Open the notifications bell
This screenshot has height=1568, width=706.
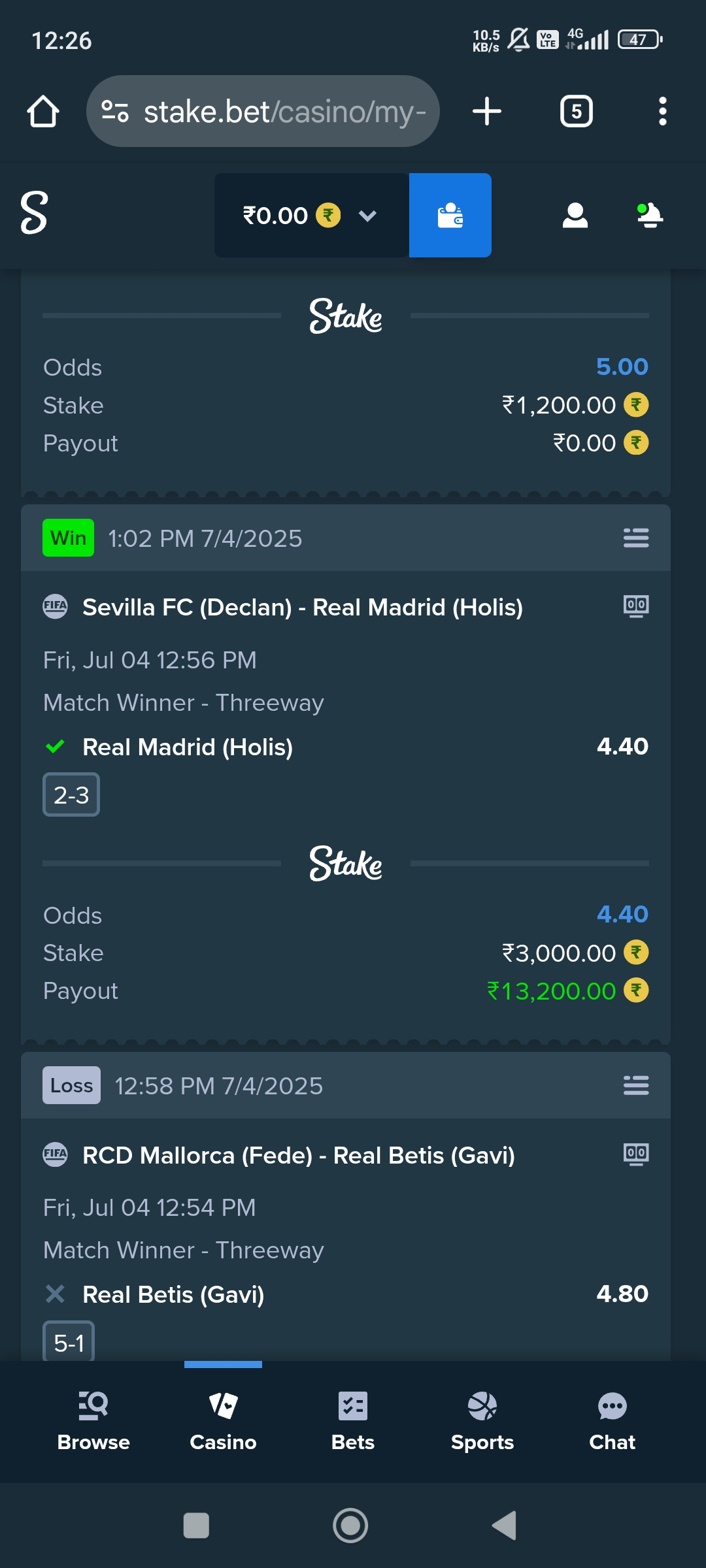pos(650,215)
